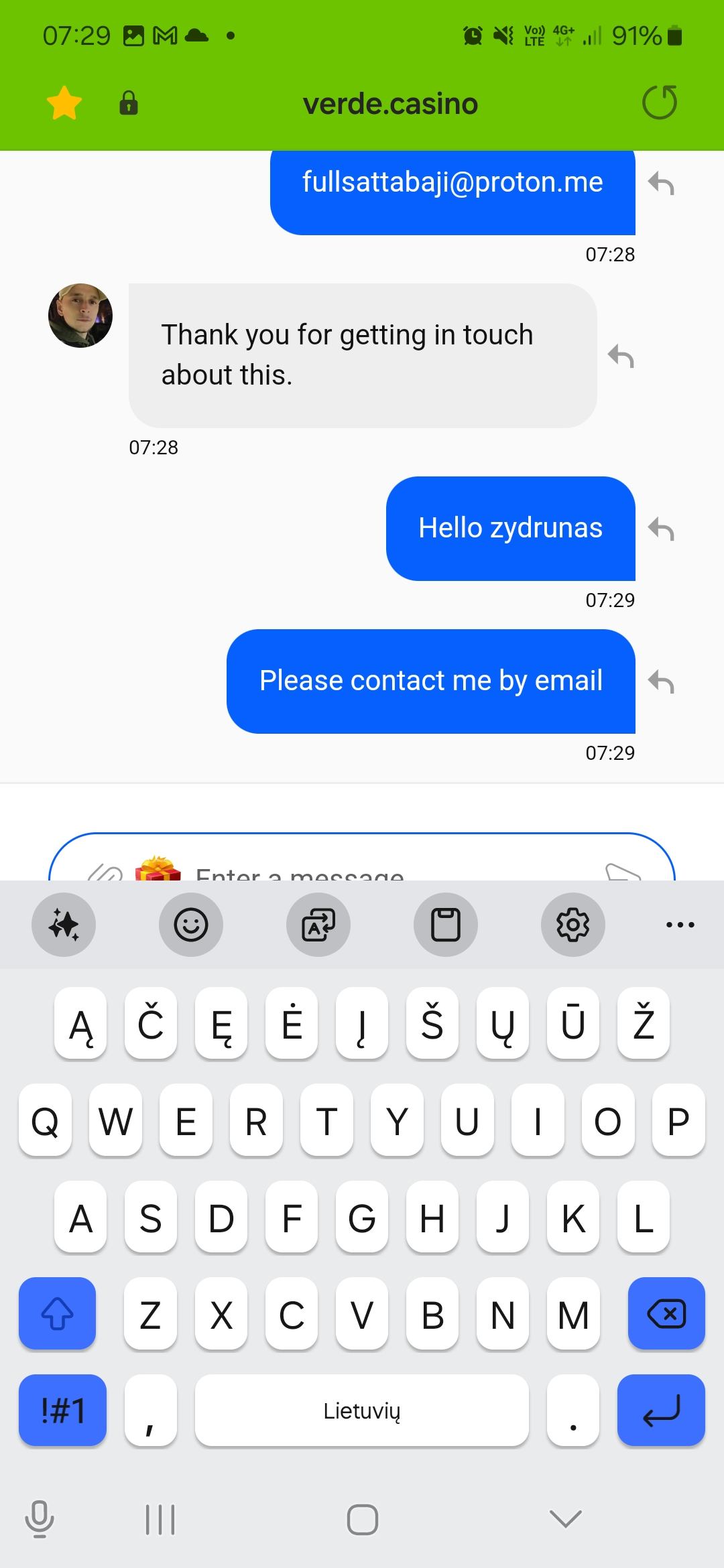The image size is (724, 1568).
Task: Hit the enter key on the keyboard
Action: pos(661,1410)
